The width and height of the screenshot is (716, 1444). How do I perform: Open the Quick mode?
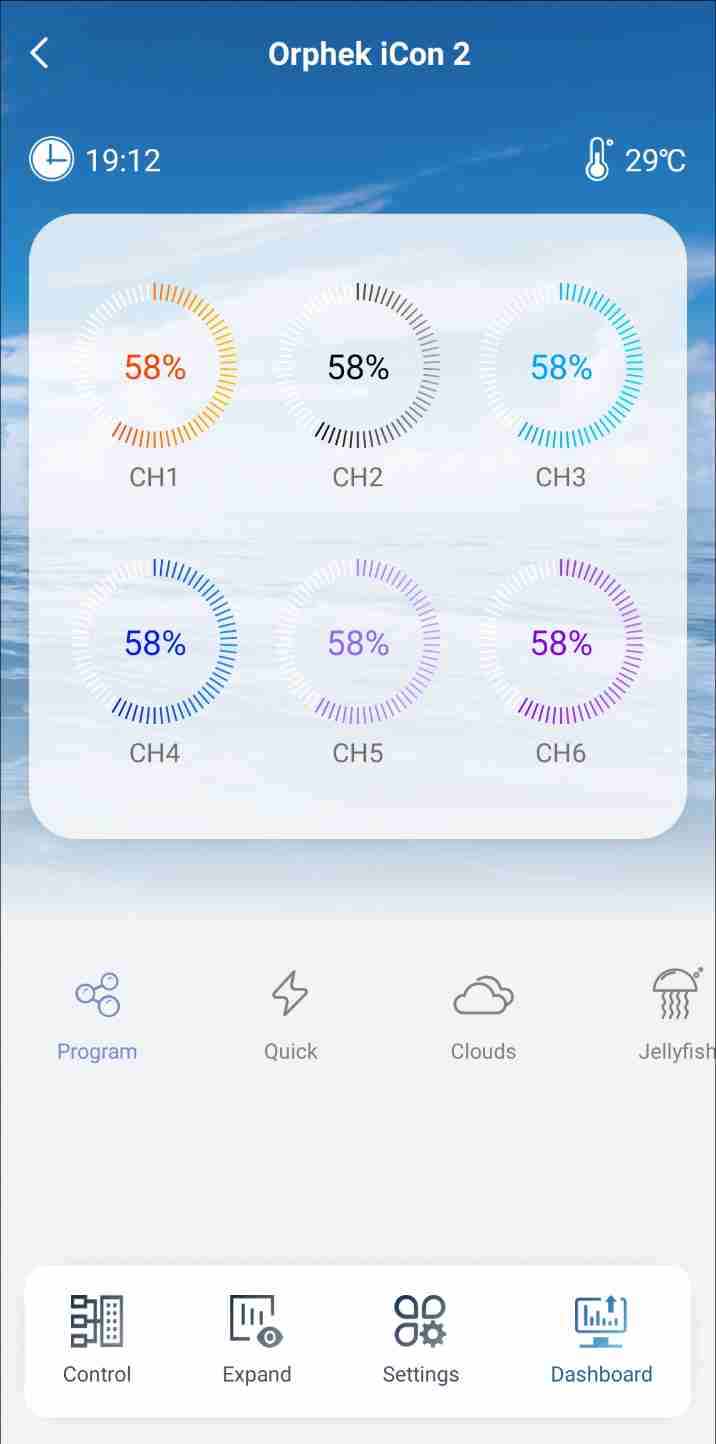291,1016
